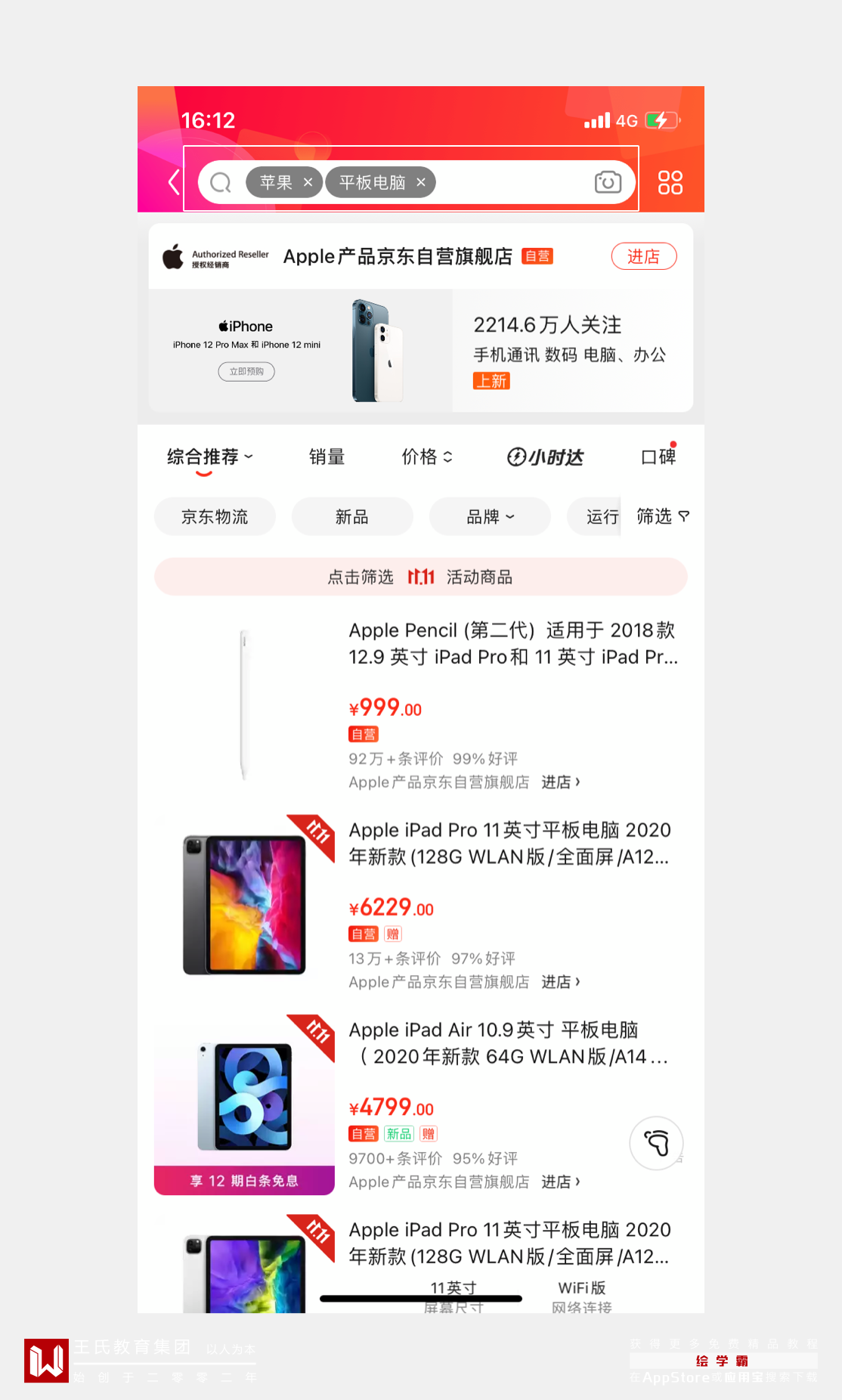Switch to the 口碑 tab
The image size is (842, 1400).
click(658, 457)
